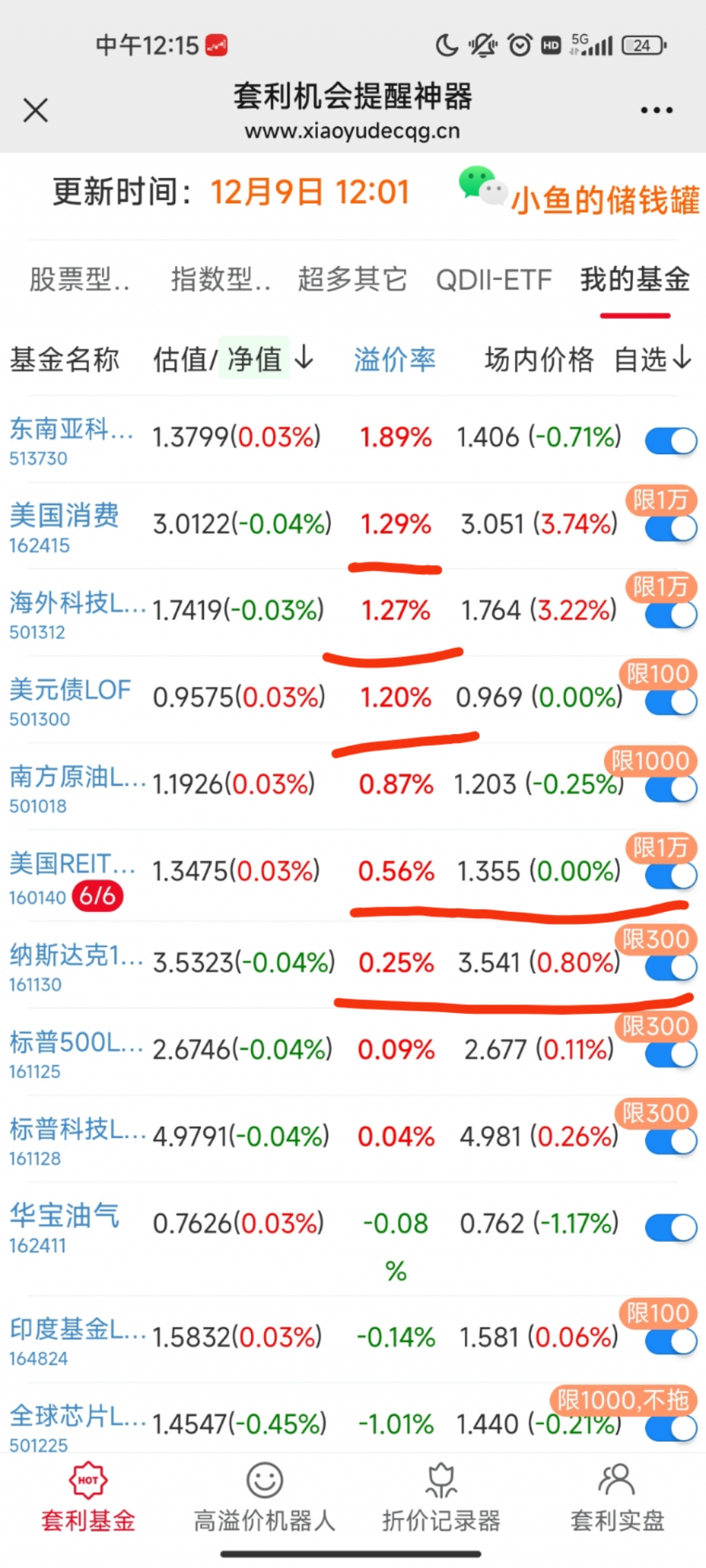Toggle watchlist switch for 东南亚科 513730

(670, 441)
